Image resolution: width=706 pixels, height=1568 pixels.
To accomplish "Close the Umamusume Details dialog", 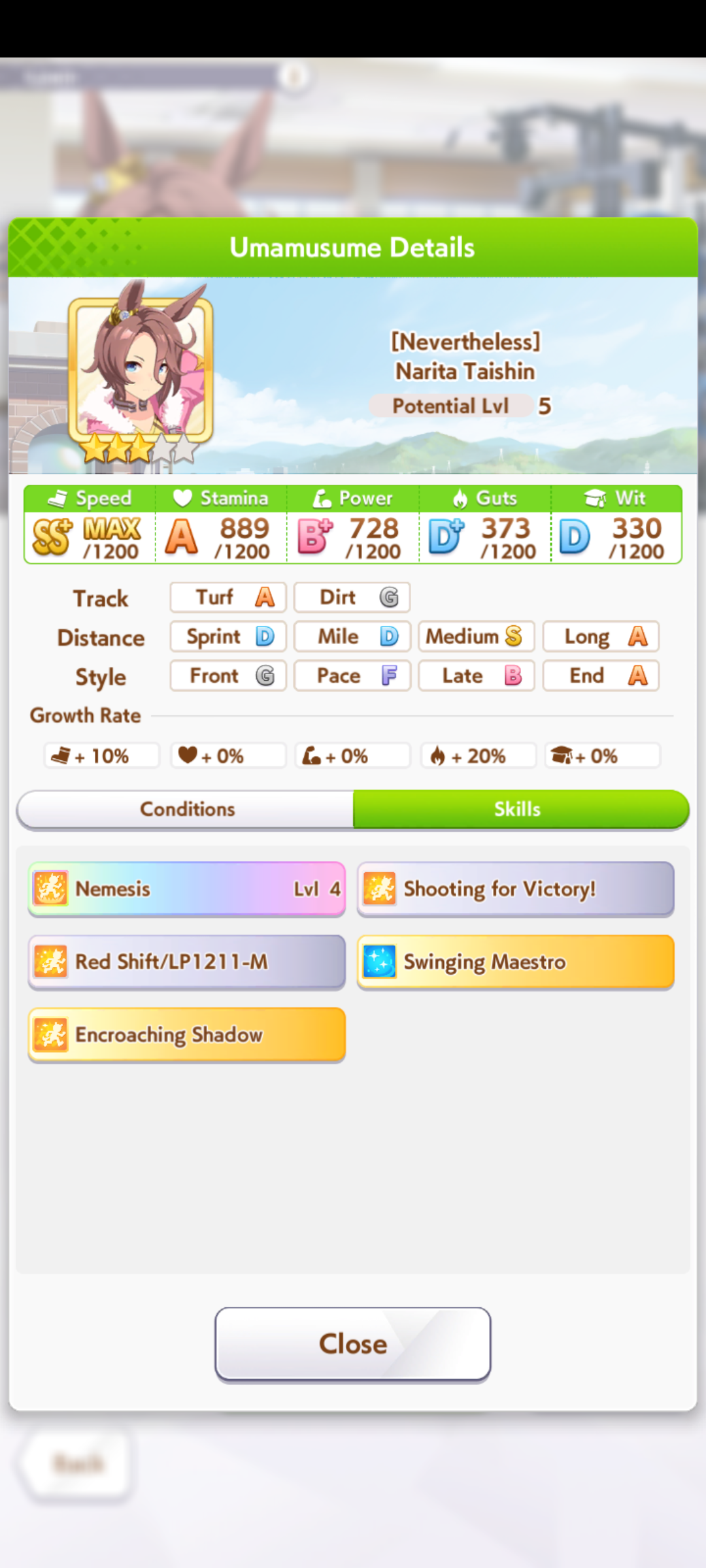I will pyautogui.click(x=353, y=1345).
